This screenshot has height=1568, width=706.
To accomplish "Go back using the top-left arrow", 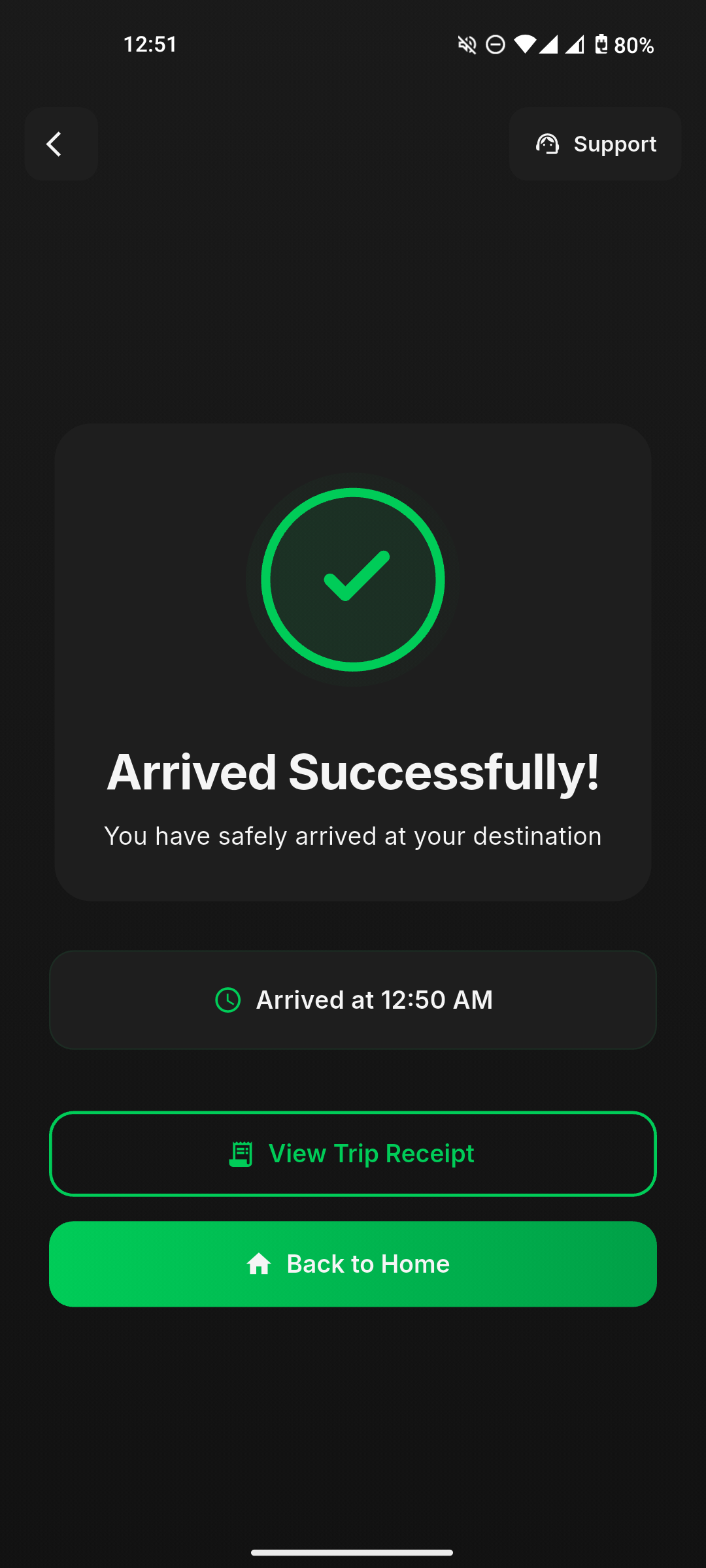I will tap(61, 144).
